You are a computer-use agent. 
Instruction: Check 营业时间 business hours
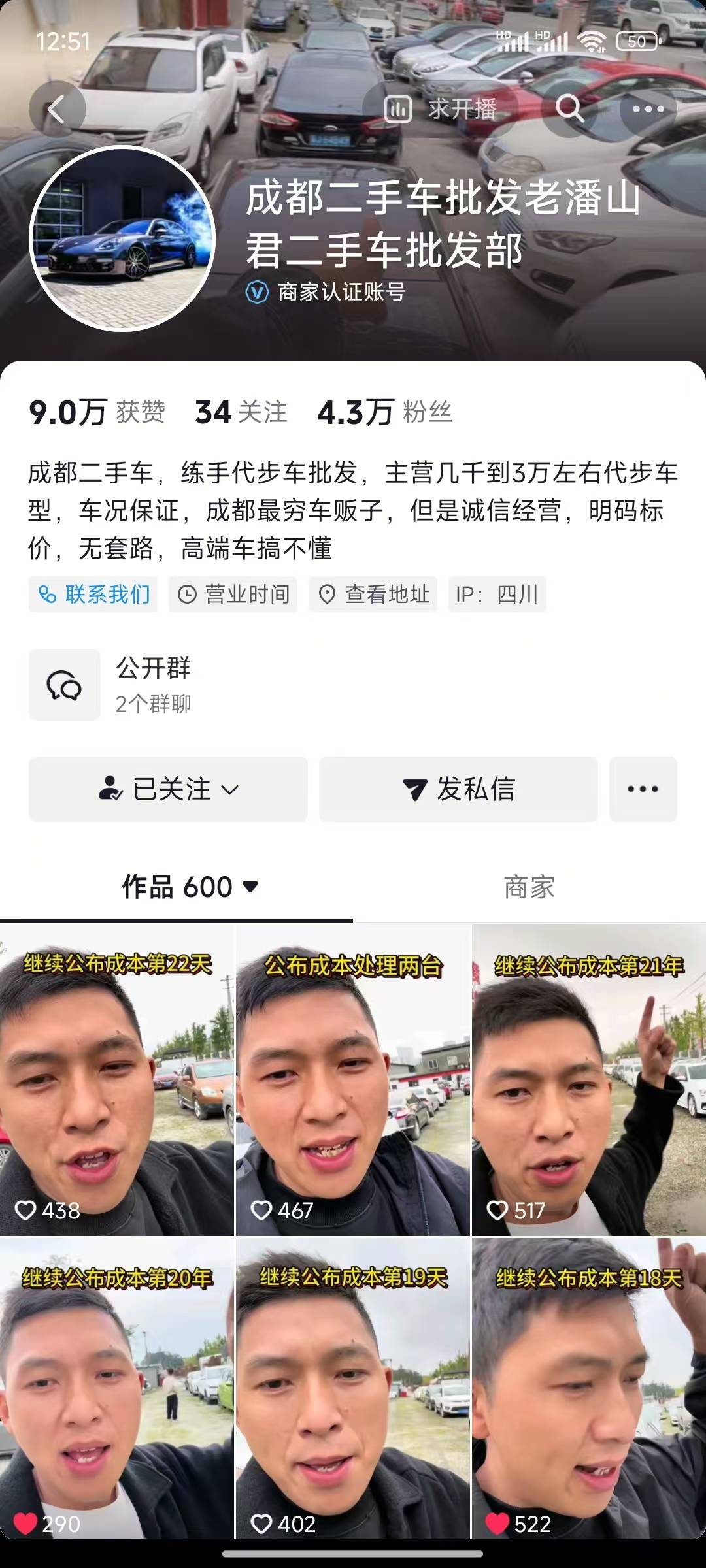[233, 594]
